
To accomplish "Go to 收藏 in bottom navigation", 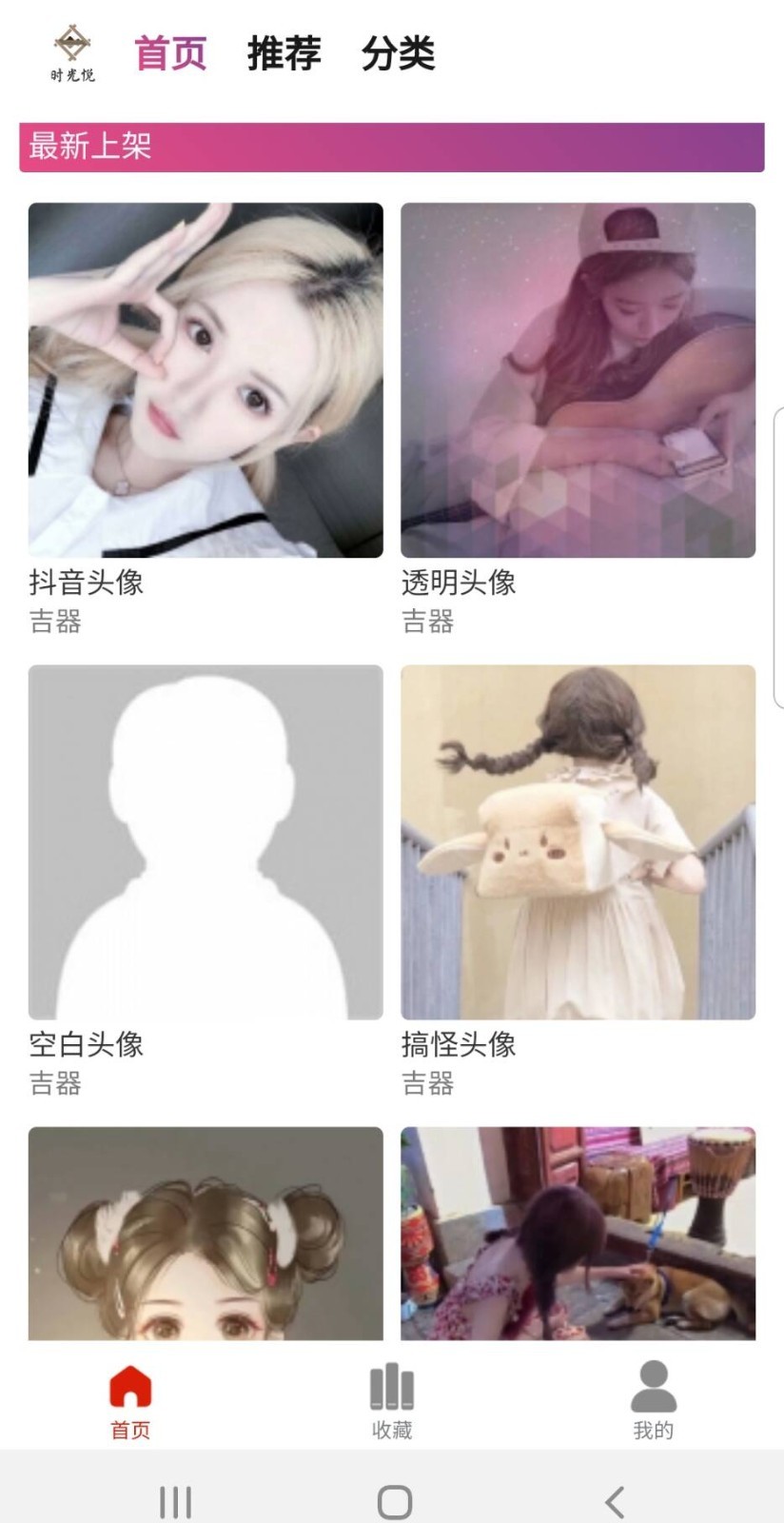I will point(391,1401).
